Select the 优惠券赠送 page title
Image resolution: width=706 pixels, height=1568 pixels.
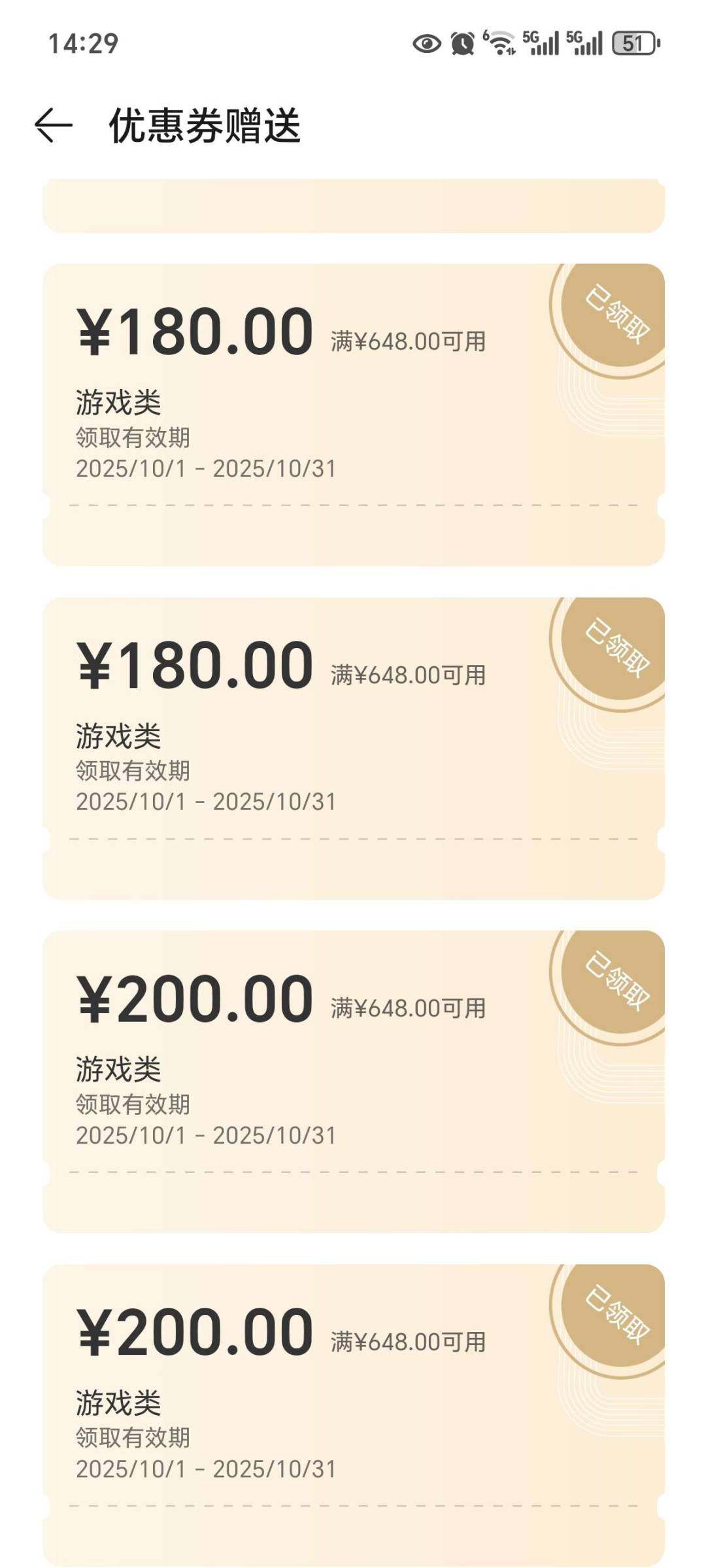tap(209, 126)
